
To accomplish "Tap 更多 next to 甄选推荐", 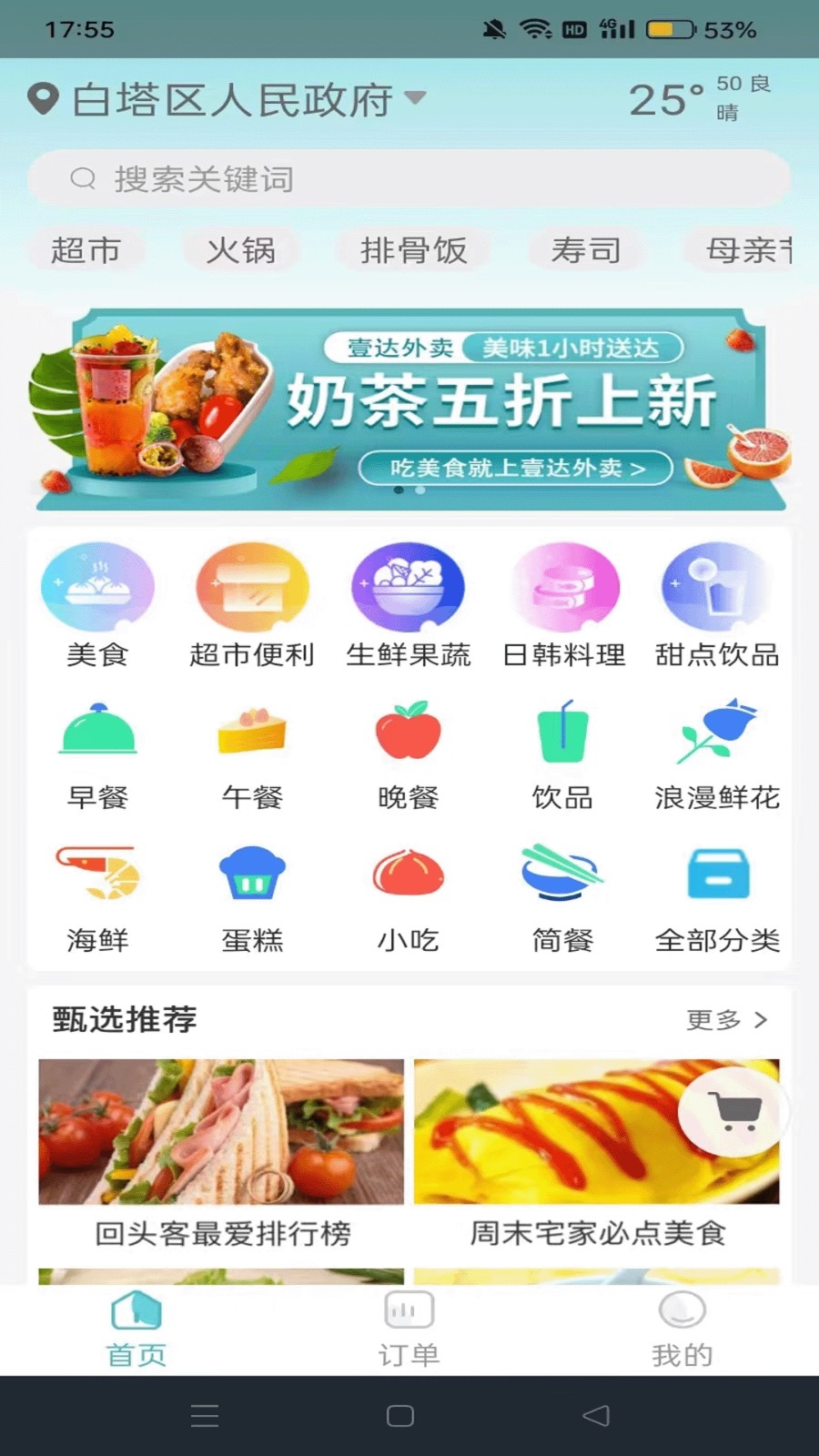I will tap(726, 1020).
